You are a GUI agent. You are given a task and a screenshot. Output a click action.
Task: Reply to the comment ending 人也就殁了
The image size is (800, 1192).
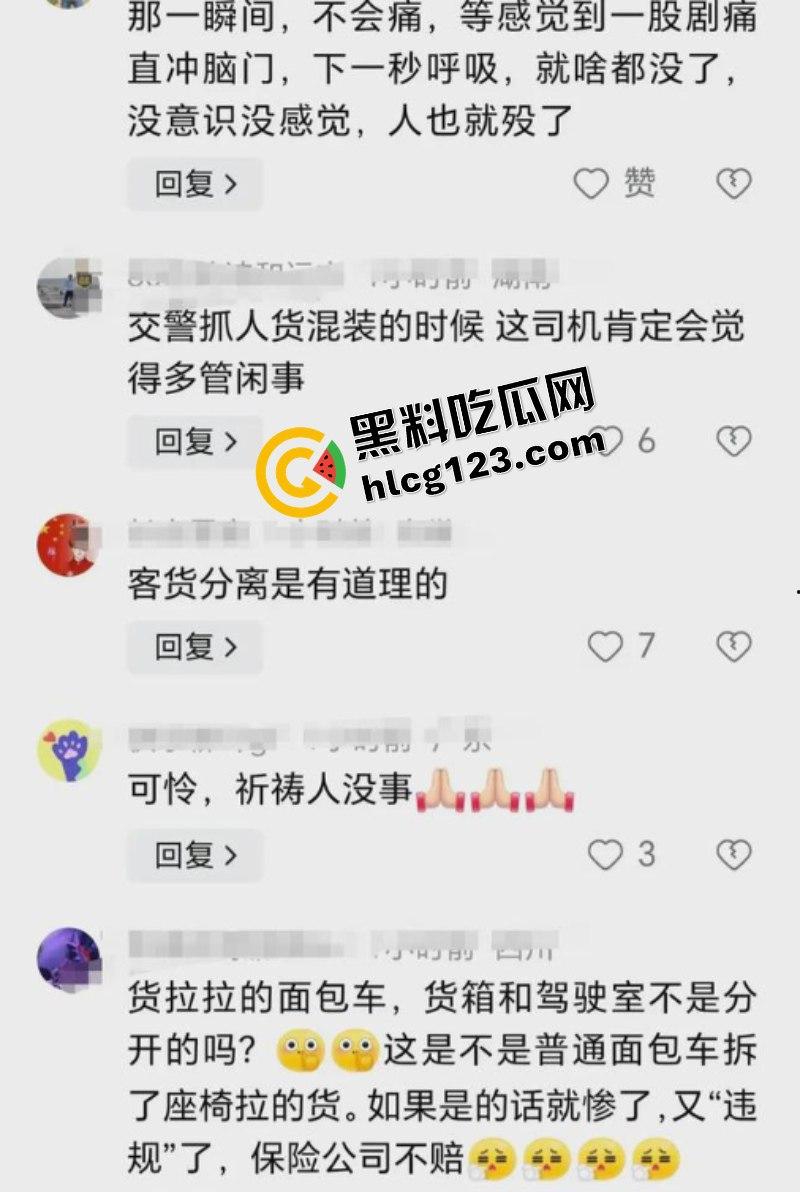click(x=195, y=184)
